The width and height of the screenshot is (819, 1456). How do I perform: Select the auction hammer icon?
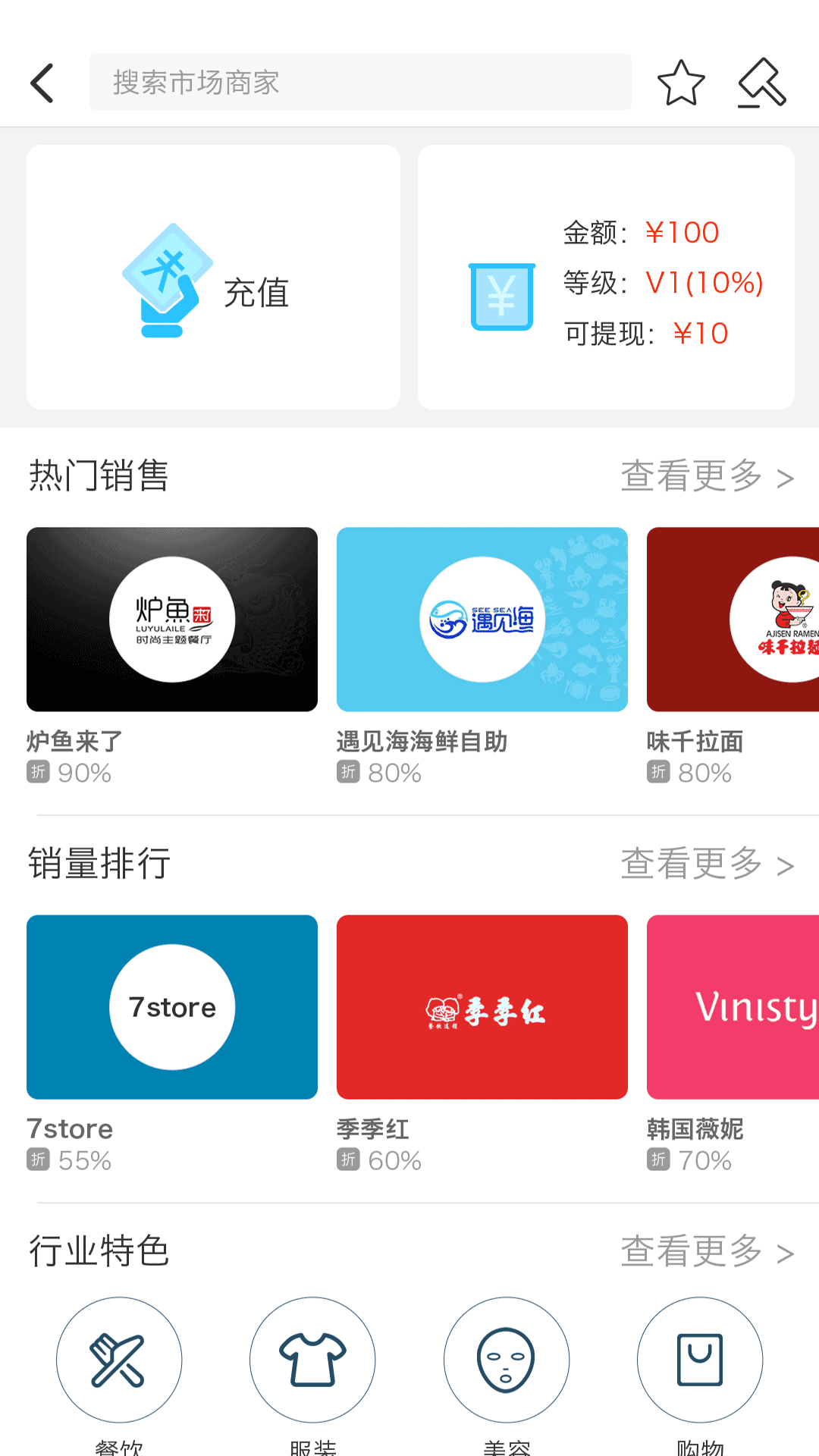761,84
